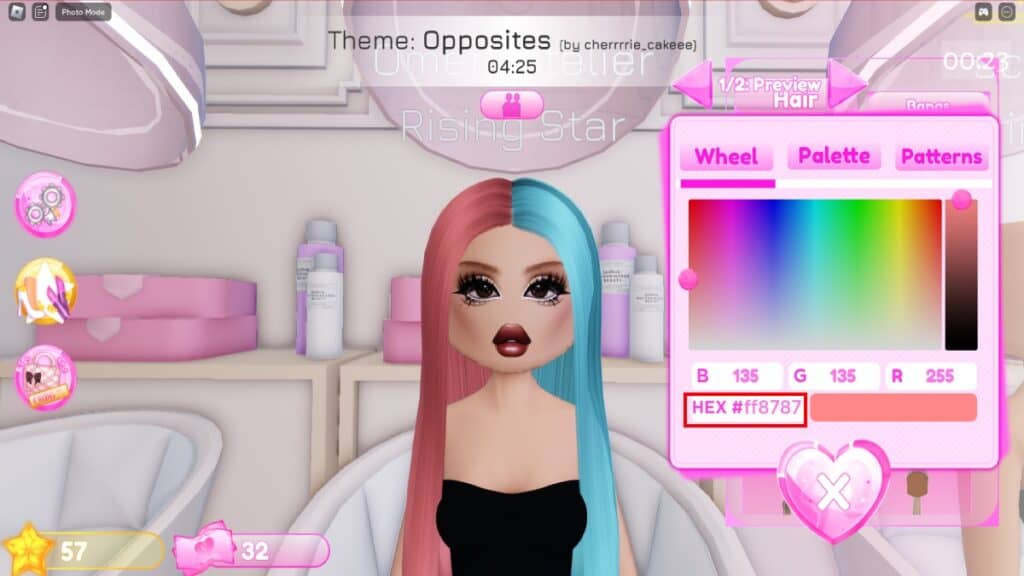Switch to the Palette tab
This screenshot has height=576, width=1024.
(833, 156)
